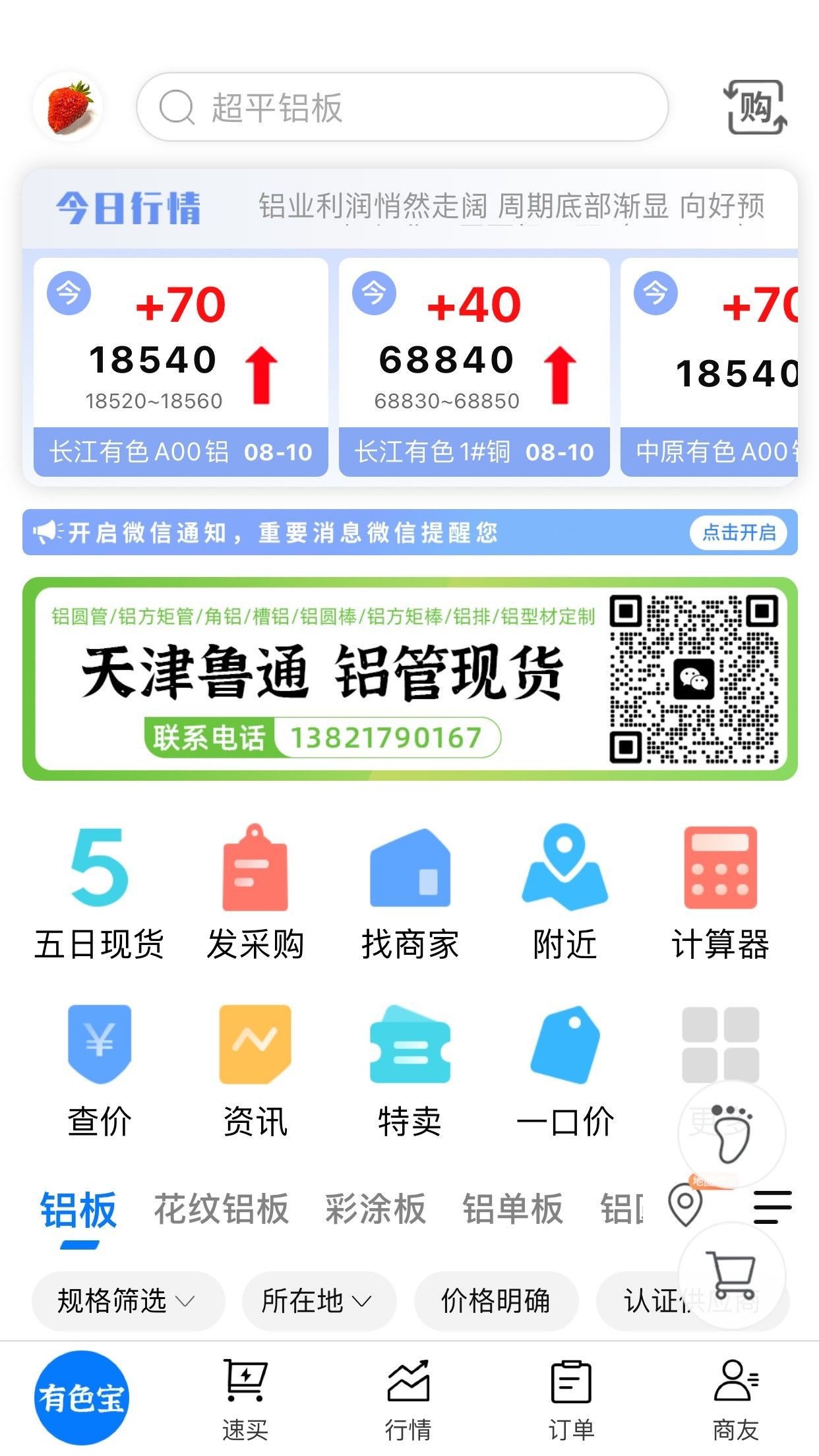Open the 购 scan icon
This screenshot has width=819, height=1456.
[x=756, y=107]
